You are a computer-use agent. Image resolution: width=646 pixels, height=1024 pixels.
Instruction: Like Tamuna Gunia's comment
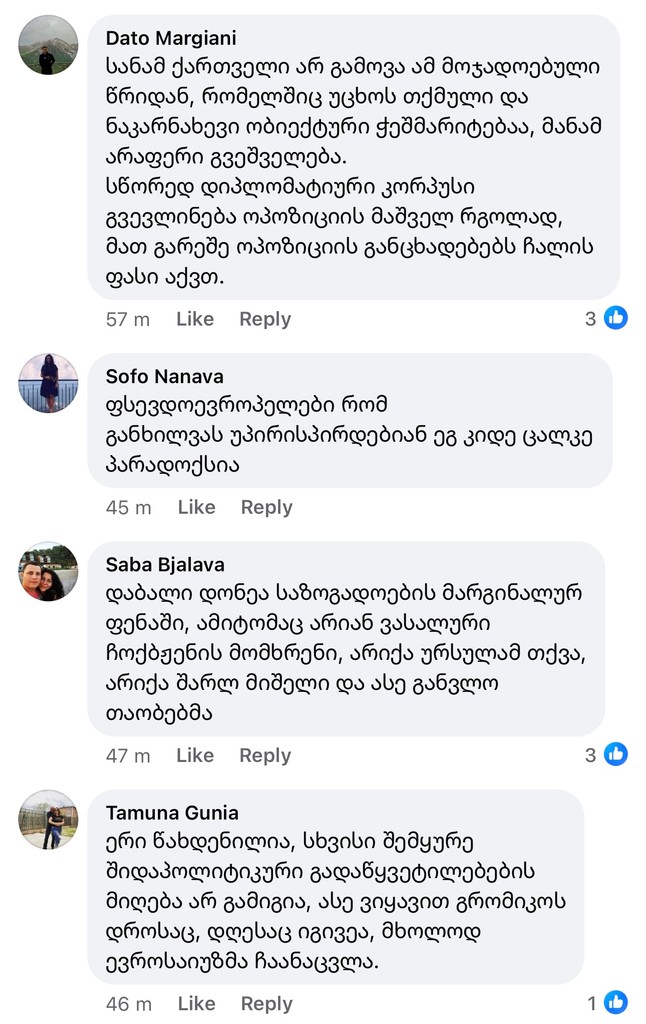195,1003
